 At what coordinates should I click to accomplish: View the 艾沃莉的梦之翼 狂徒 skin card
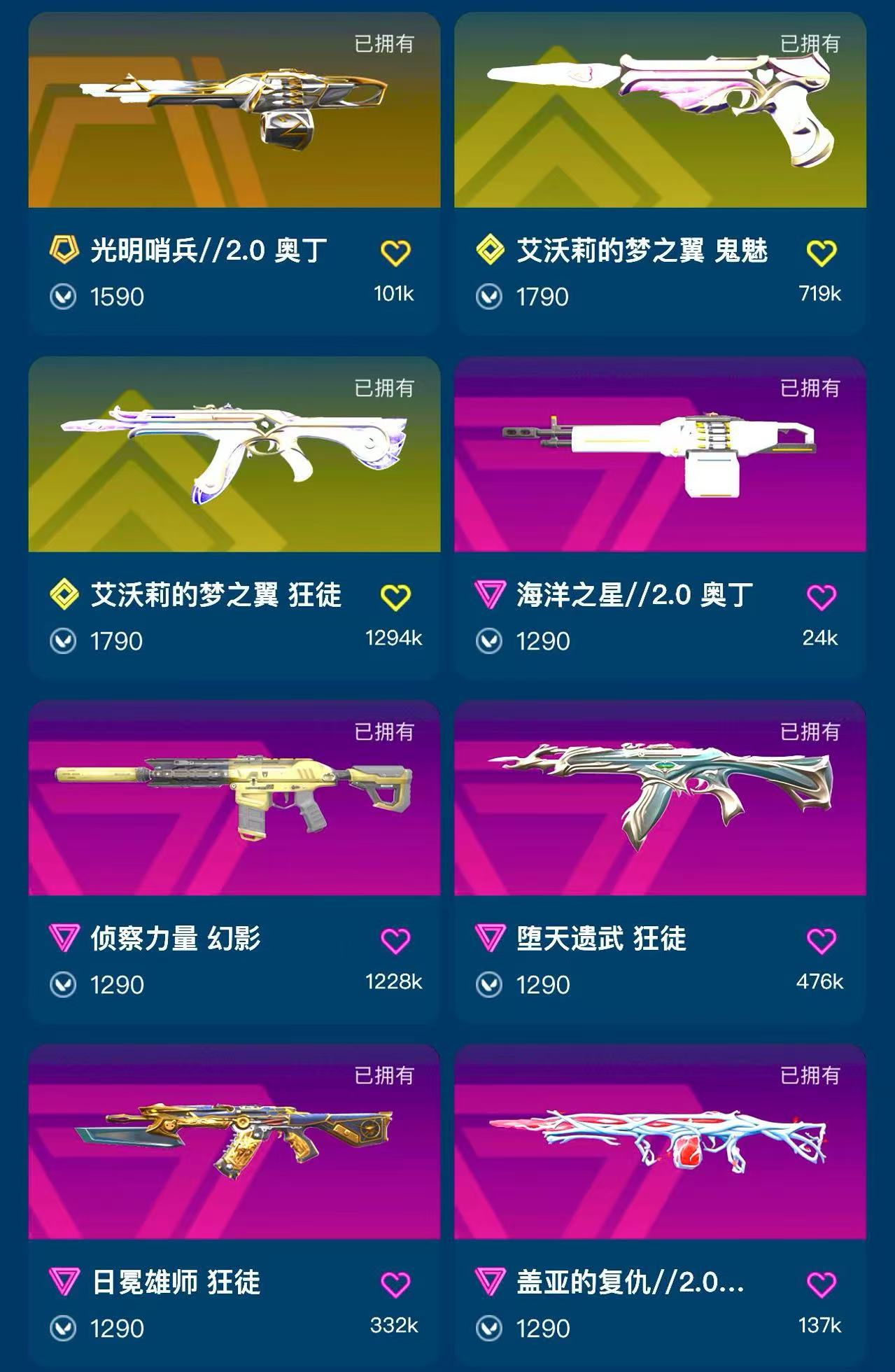pyautogui.click(x=234, y=454)
